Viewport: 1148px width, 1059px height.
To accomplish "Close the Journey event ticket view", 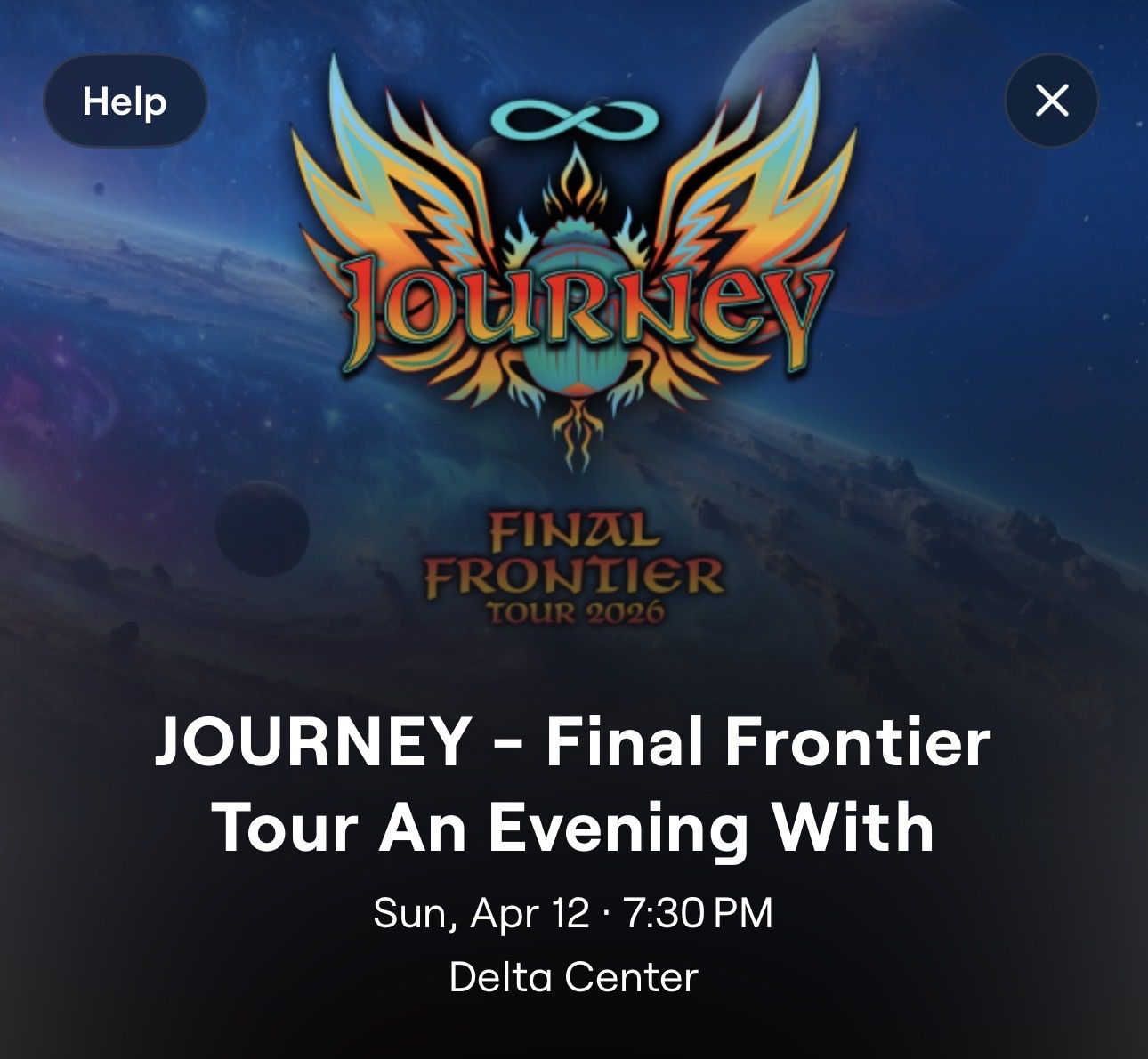I will coord(1052,101).
